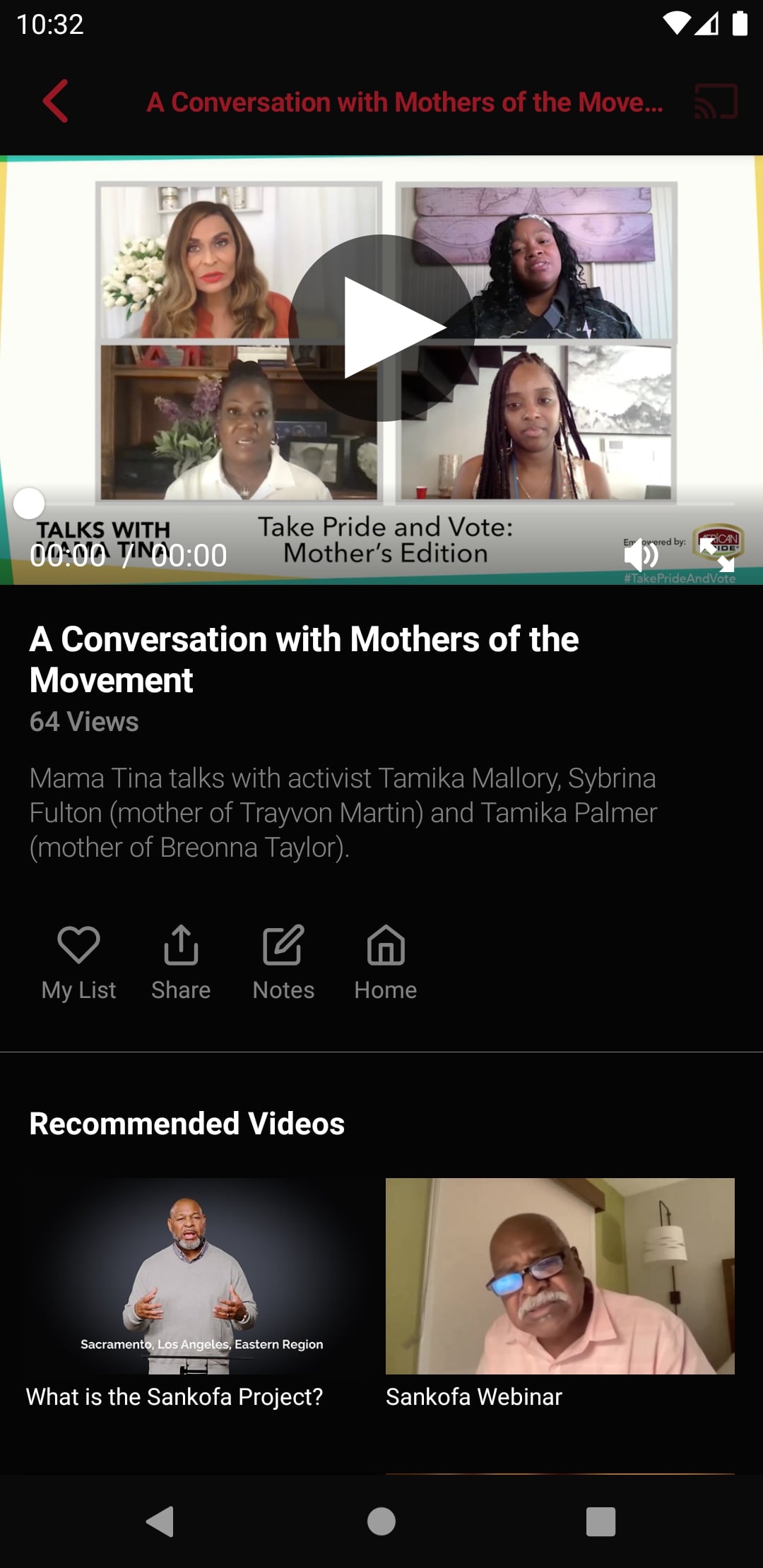Play the Mothers of the Movement video
Viewport: 763px width, 1568px height.
click(381, 328)
